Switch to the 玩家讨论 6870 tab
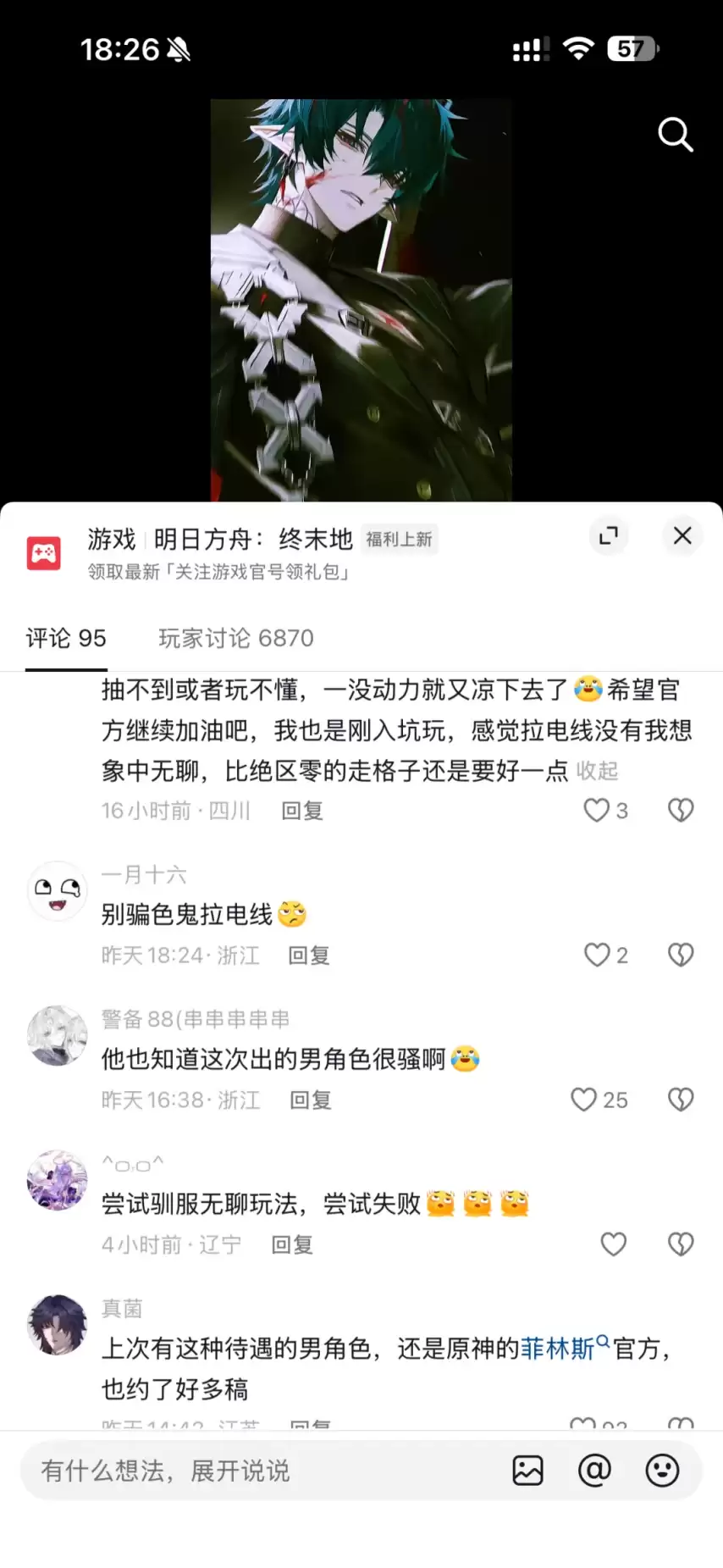Screen dimensions: 723x1568 coord(236,638)
